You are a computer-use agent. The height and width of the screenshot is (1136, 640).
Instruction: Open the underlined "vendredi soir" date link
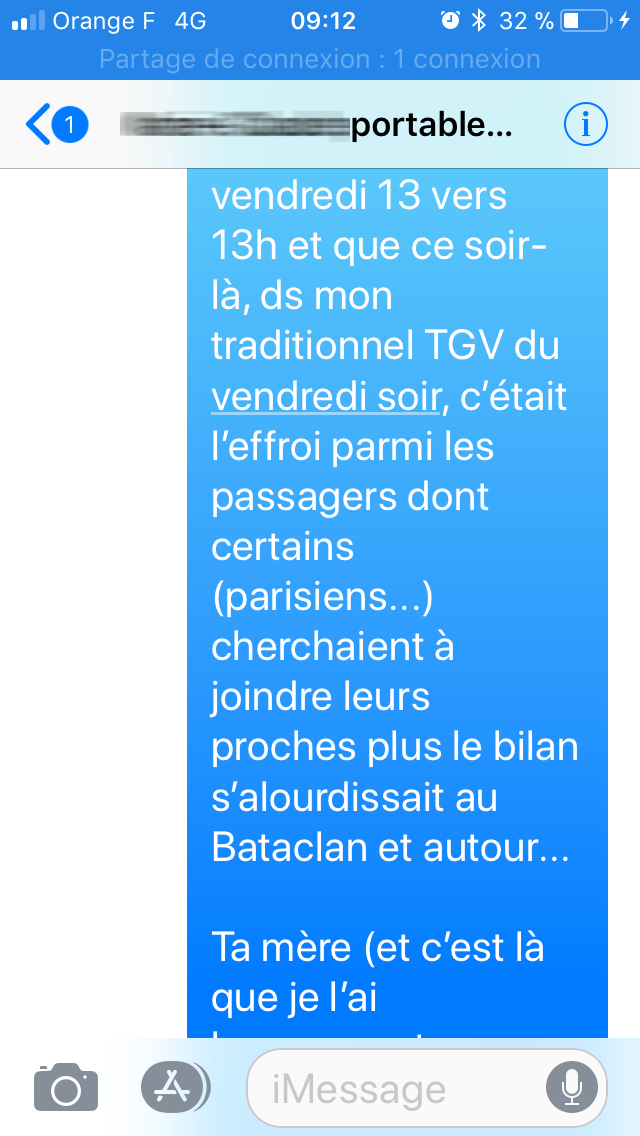[x=326, y=398]
